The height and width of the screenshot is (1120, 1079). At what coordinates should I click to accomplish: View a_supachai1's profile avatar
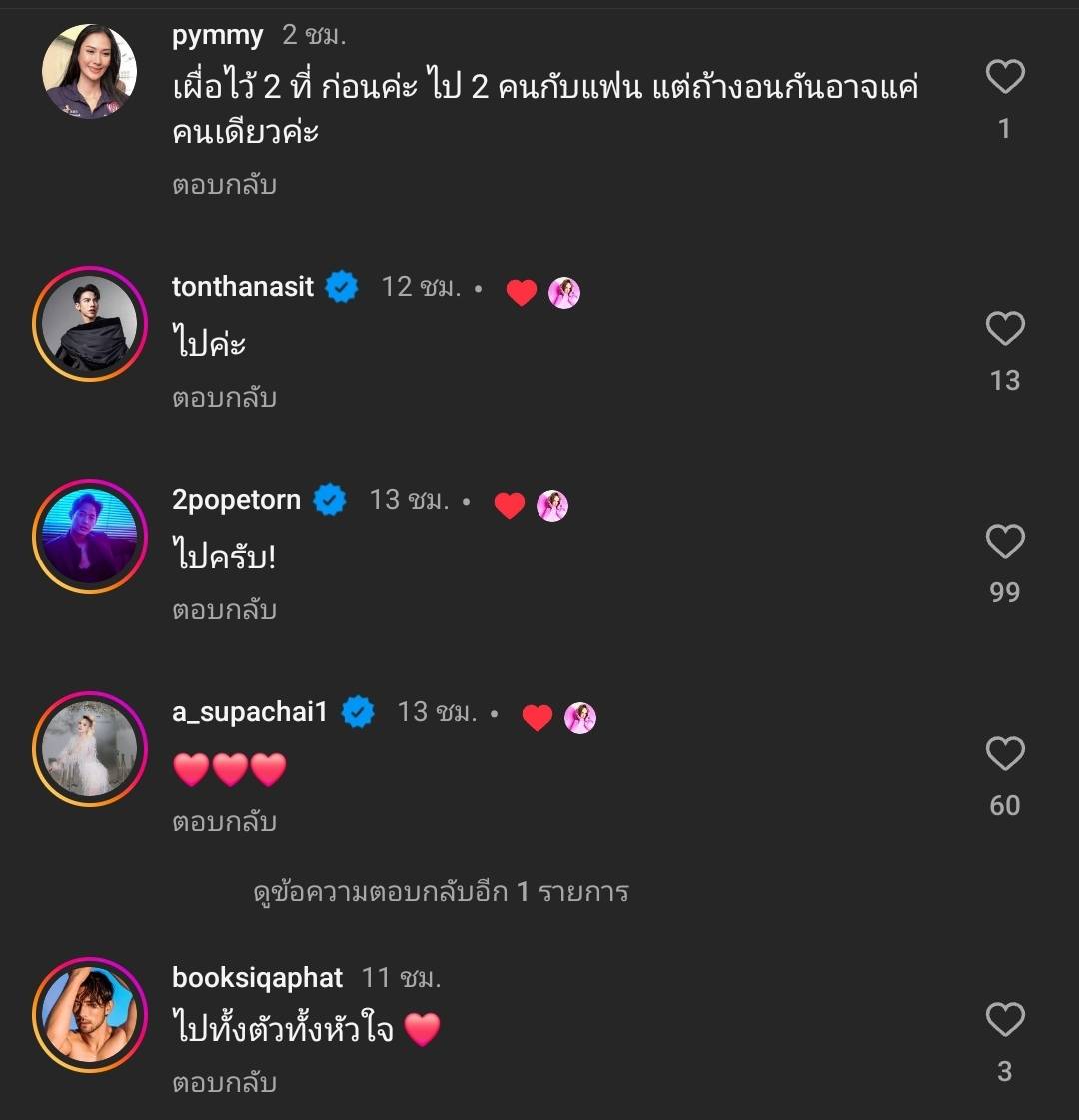point(89,749)
